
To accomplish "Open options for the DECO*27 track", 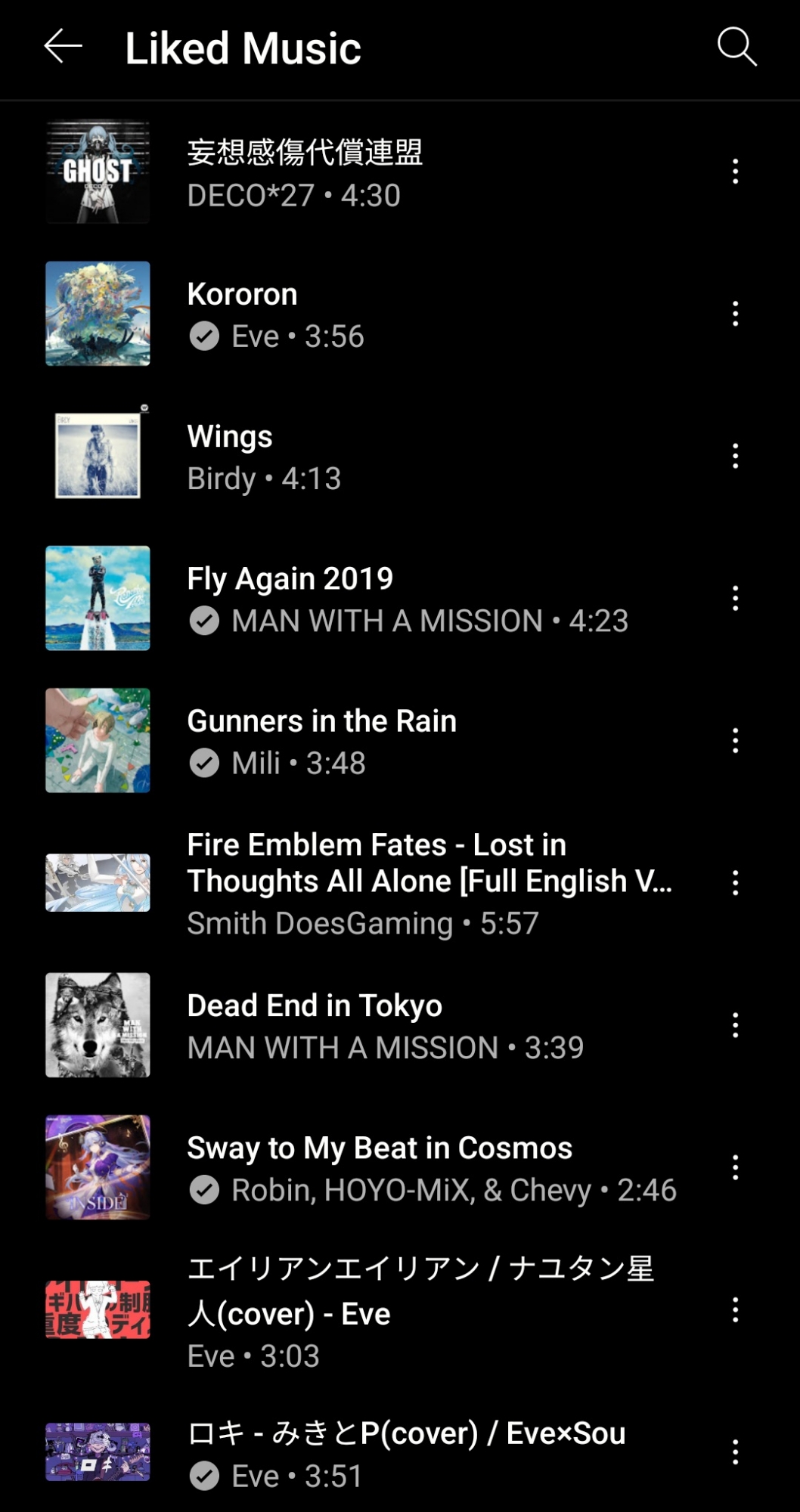I will (735, 172).
